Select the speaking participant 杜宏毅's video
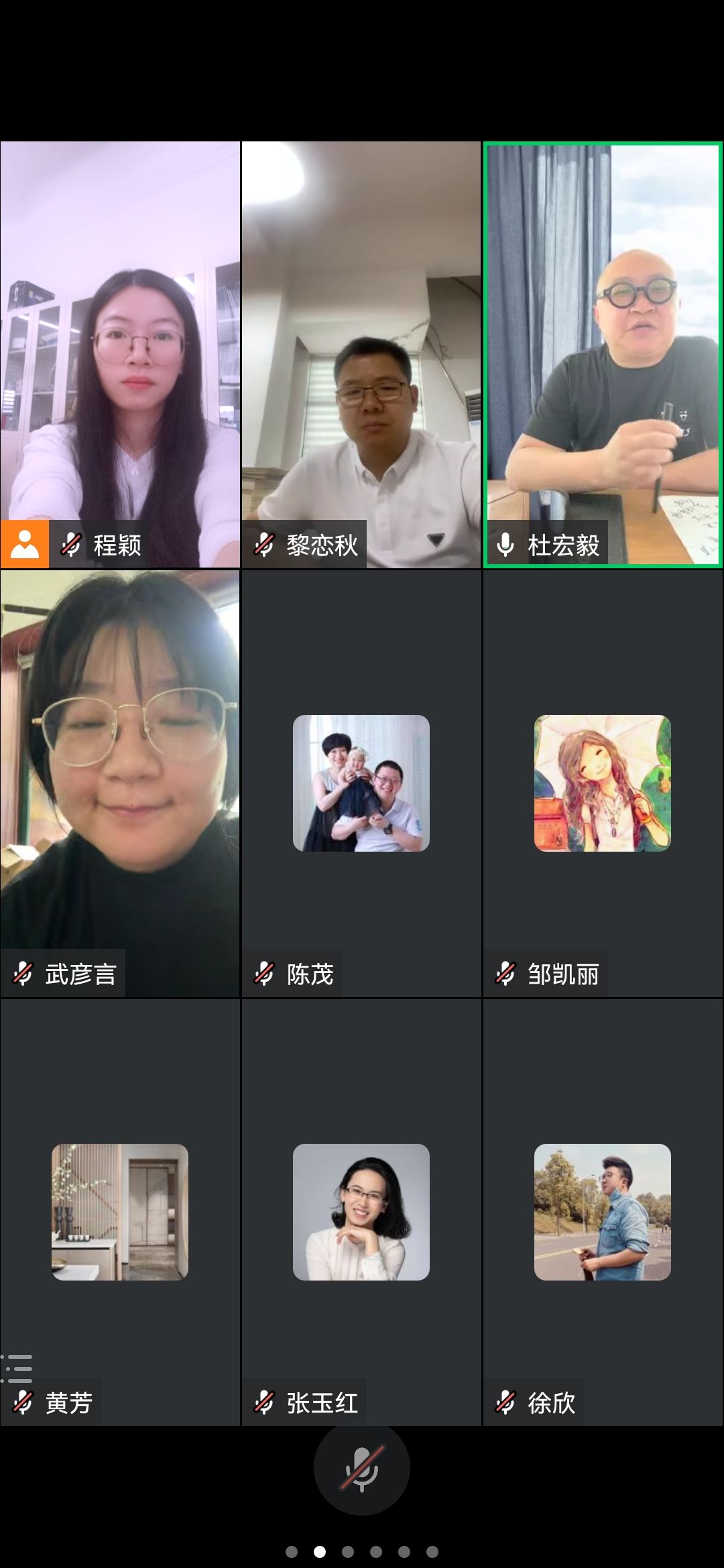This screenshot has width=724, height=1568. click(603, 354)
